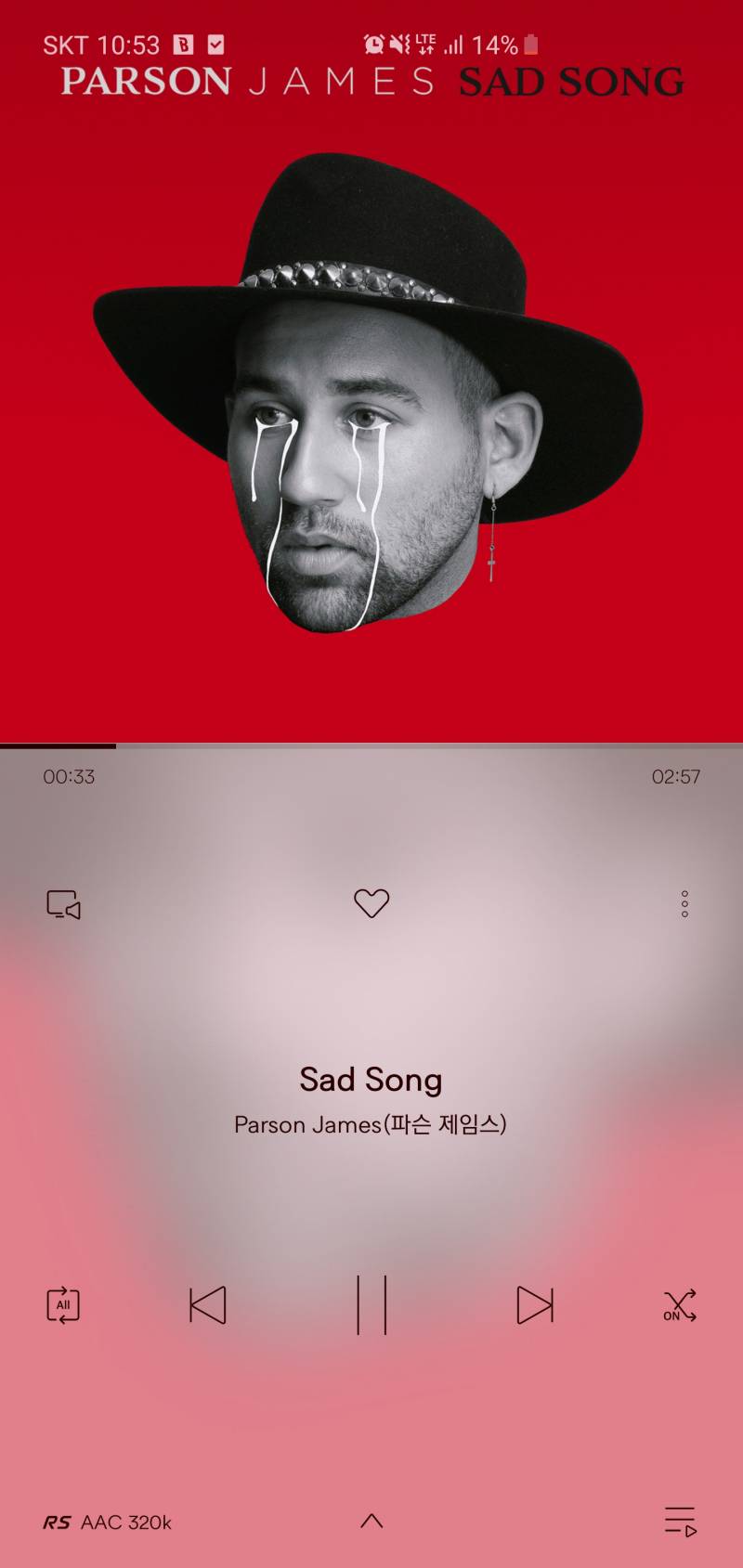Expand the panel with the up chevron
The width and height of the screenshot is (743, 1568).
[x=371, y=1521]
